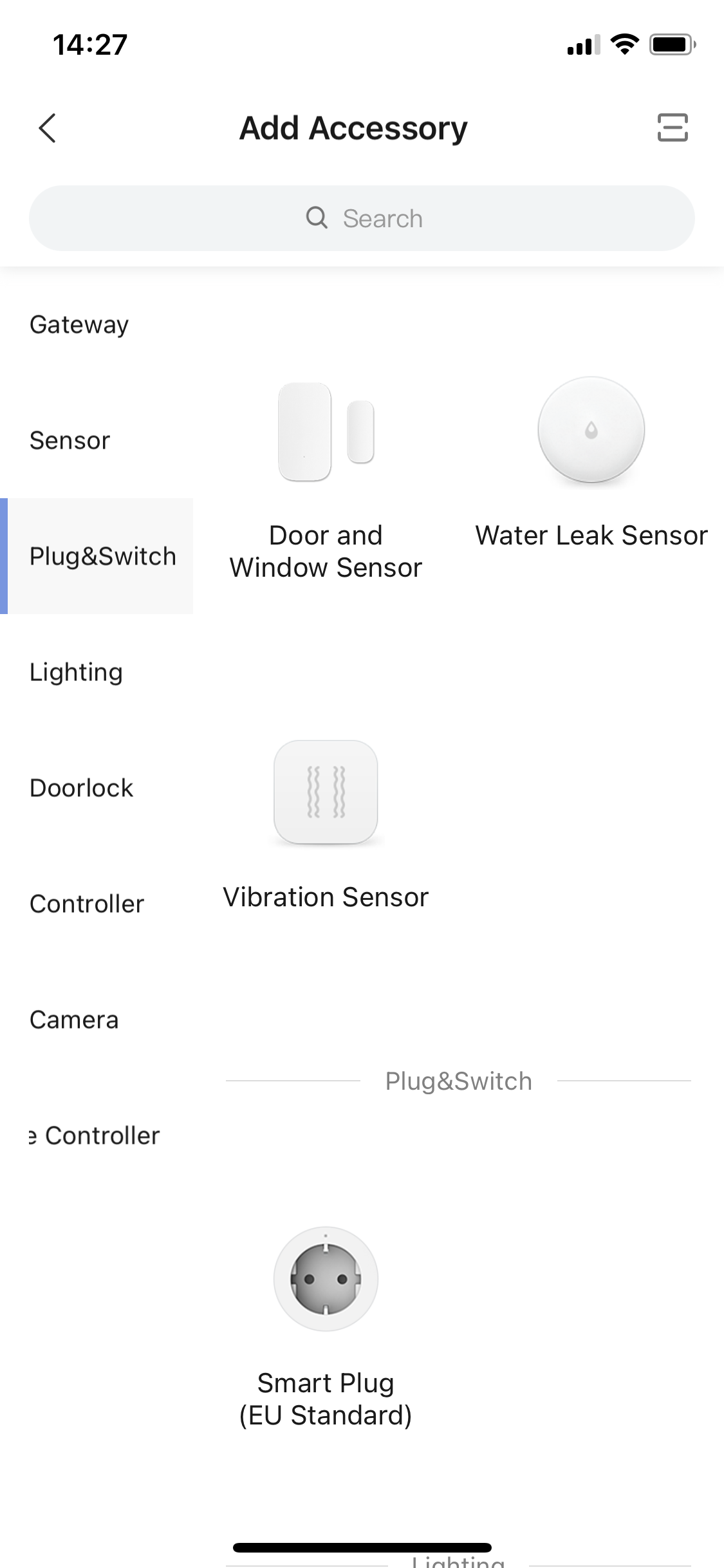
Task: Go back from Add Accessory
Action: (48, 127)
